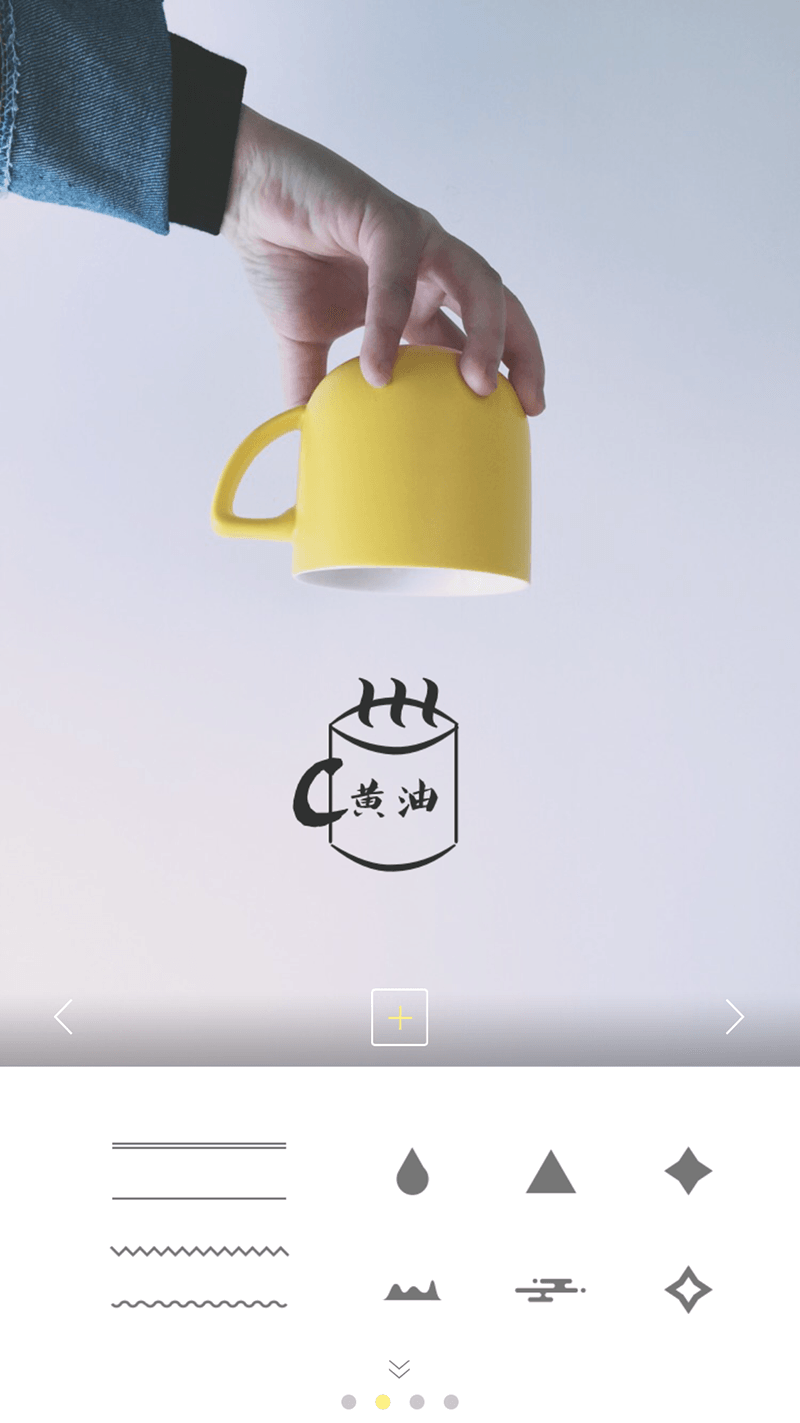Go to the previous design with left arrow
This screenshot has height=1423, width=800.
coord(64,1017)
